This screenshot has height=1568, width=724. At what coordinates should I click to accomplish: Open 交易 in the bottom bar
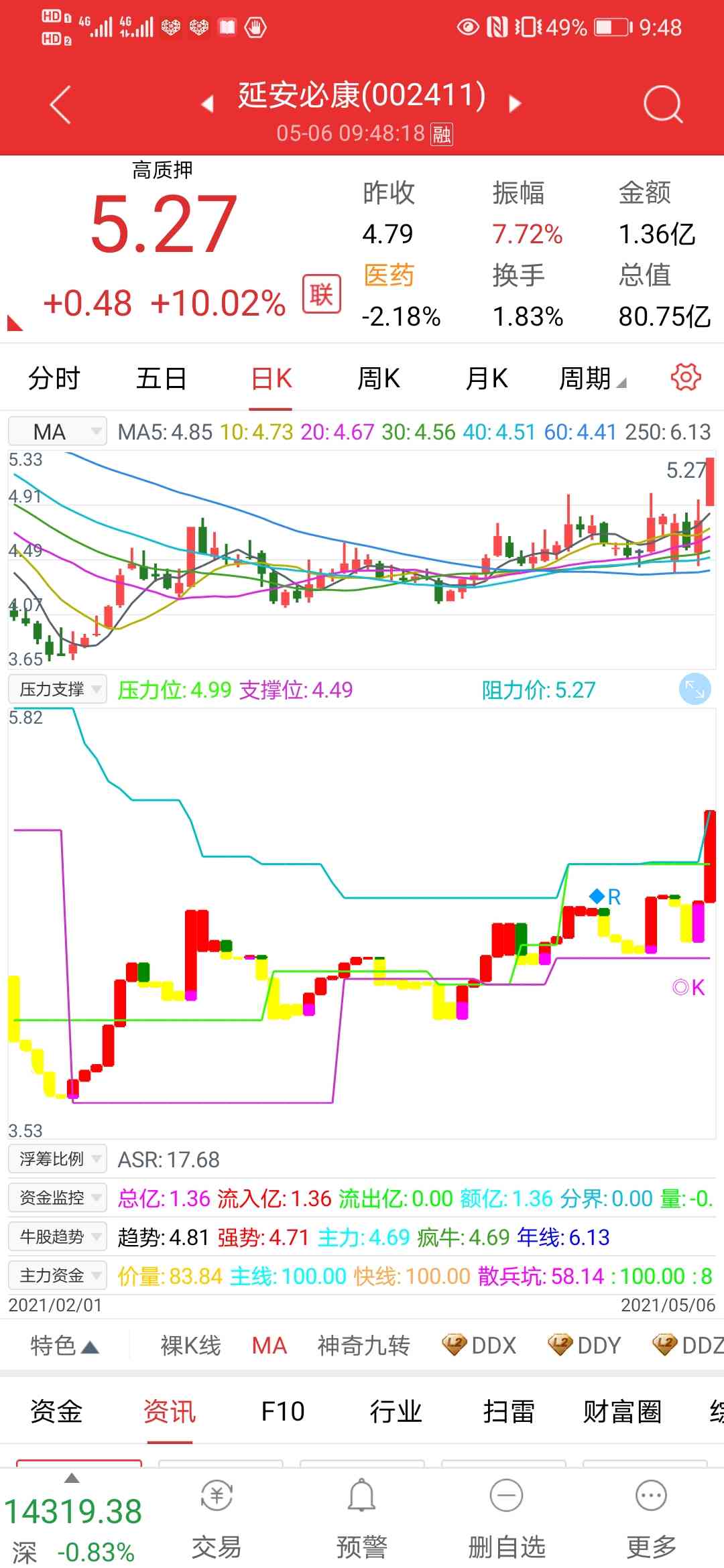click(217, 1518)
